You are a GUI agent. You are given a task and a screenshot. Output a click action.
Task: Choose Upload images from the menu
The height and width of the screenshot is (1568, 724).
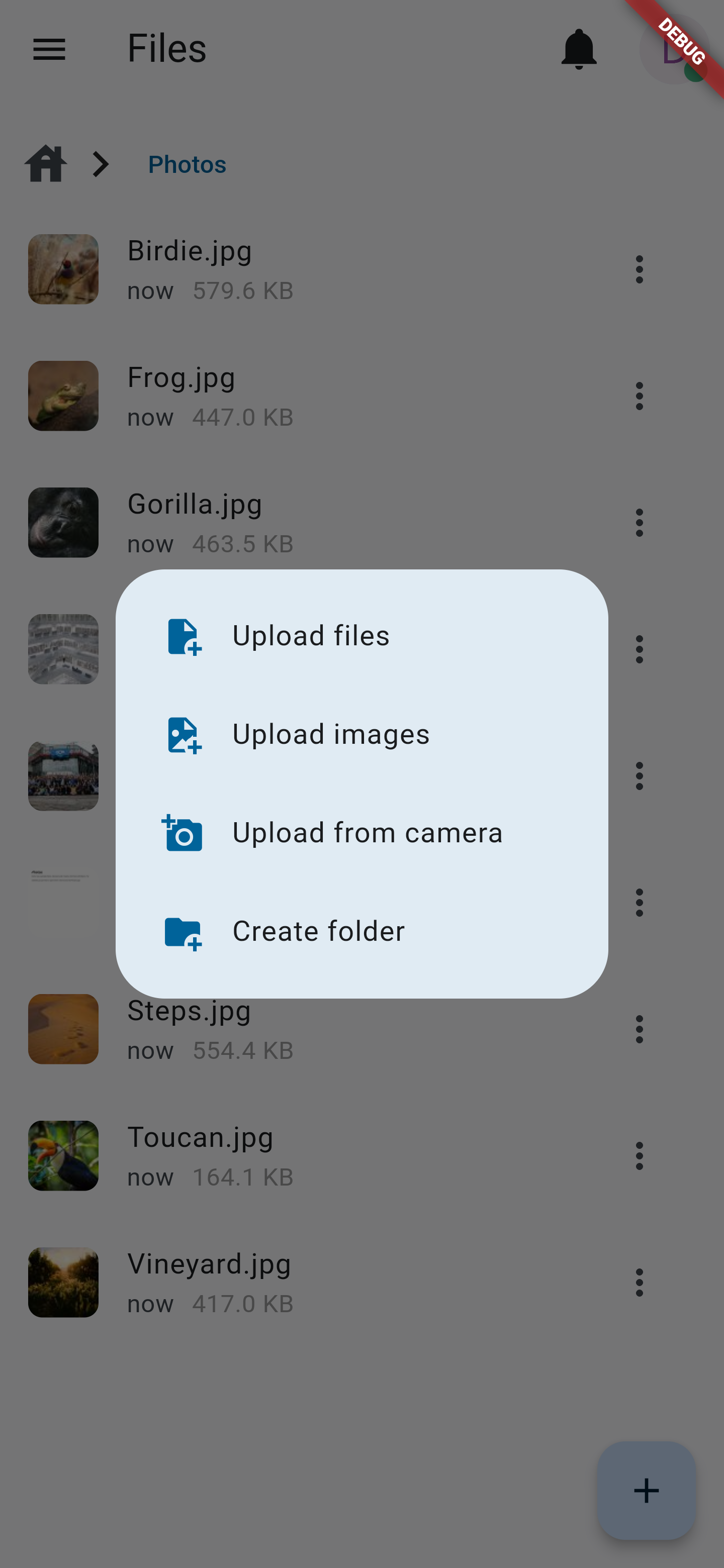point(361,735)
